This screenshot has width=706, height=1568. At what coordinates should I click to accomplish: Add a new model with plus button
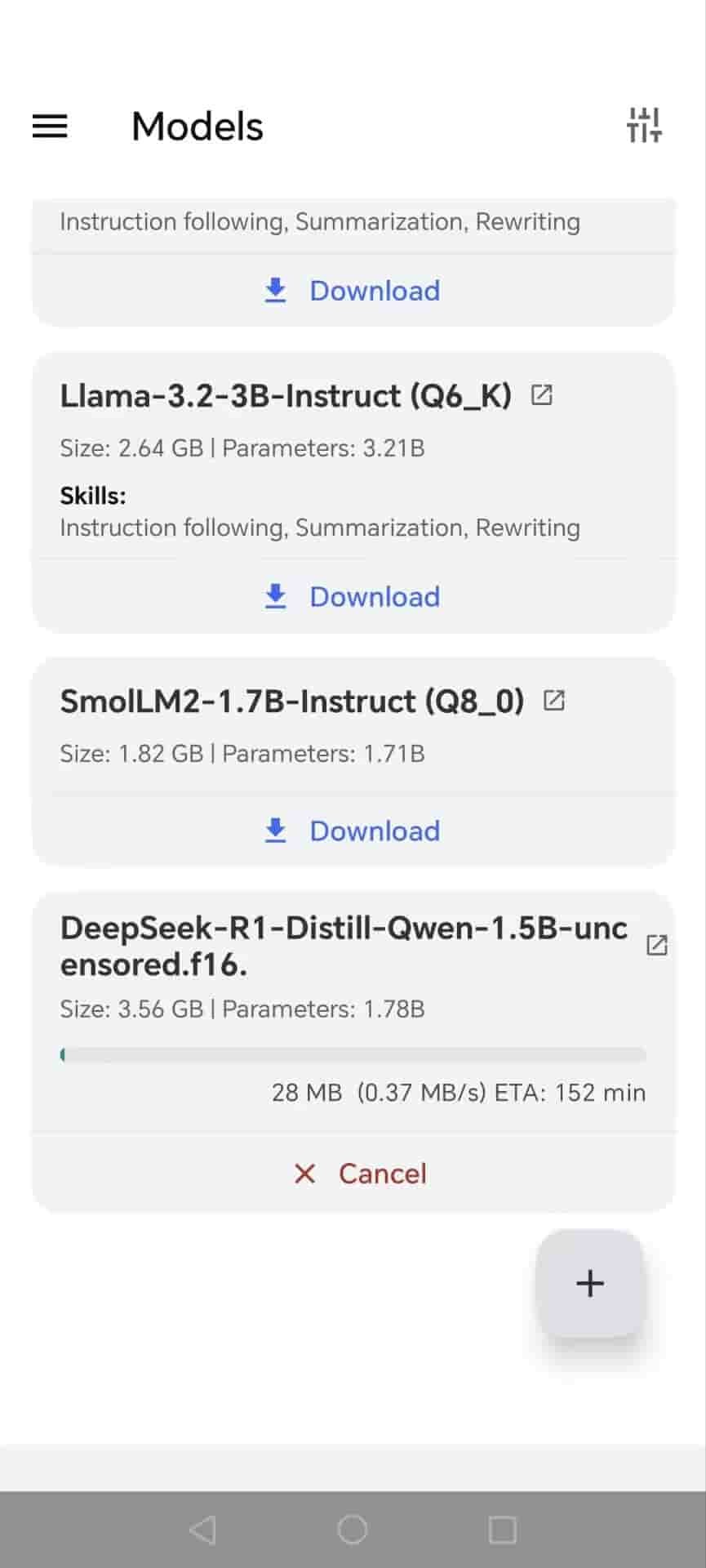590,1283
